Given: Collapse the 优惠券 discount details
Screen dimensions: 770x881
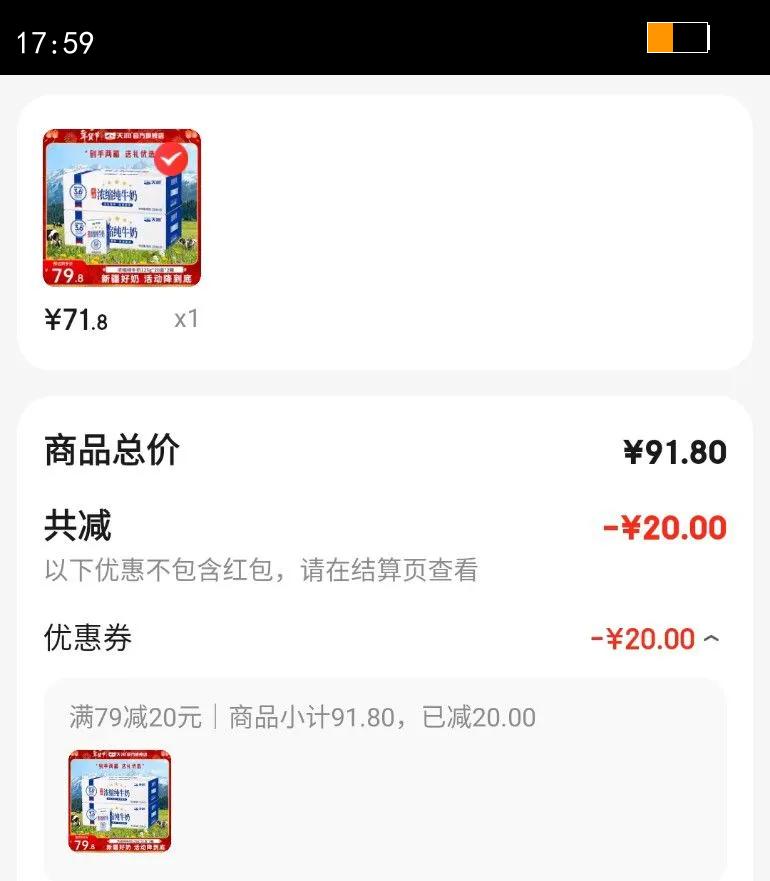Looking at the screenshot, I should point(711,639).
